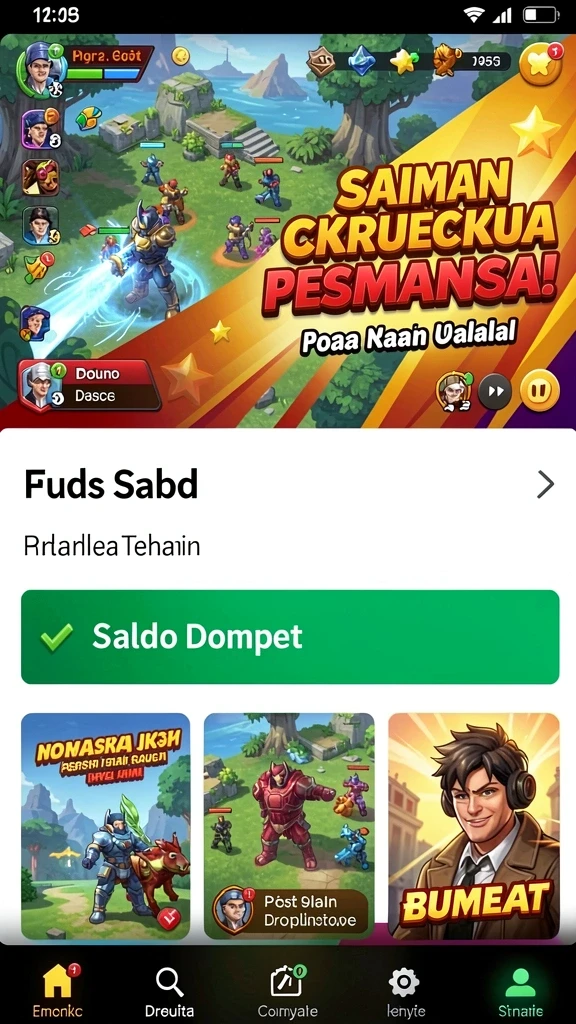This screenshot has width=576, height=1024.
Task: Switch to the Stnatie profile tab
Action: click(520, 989)
